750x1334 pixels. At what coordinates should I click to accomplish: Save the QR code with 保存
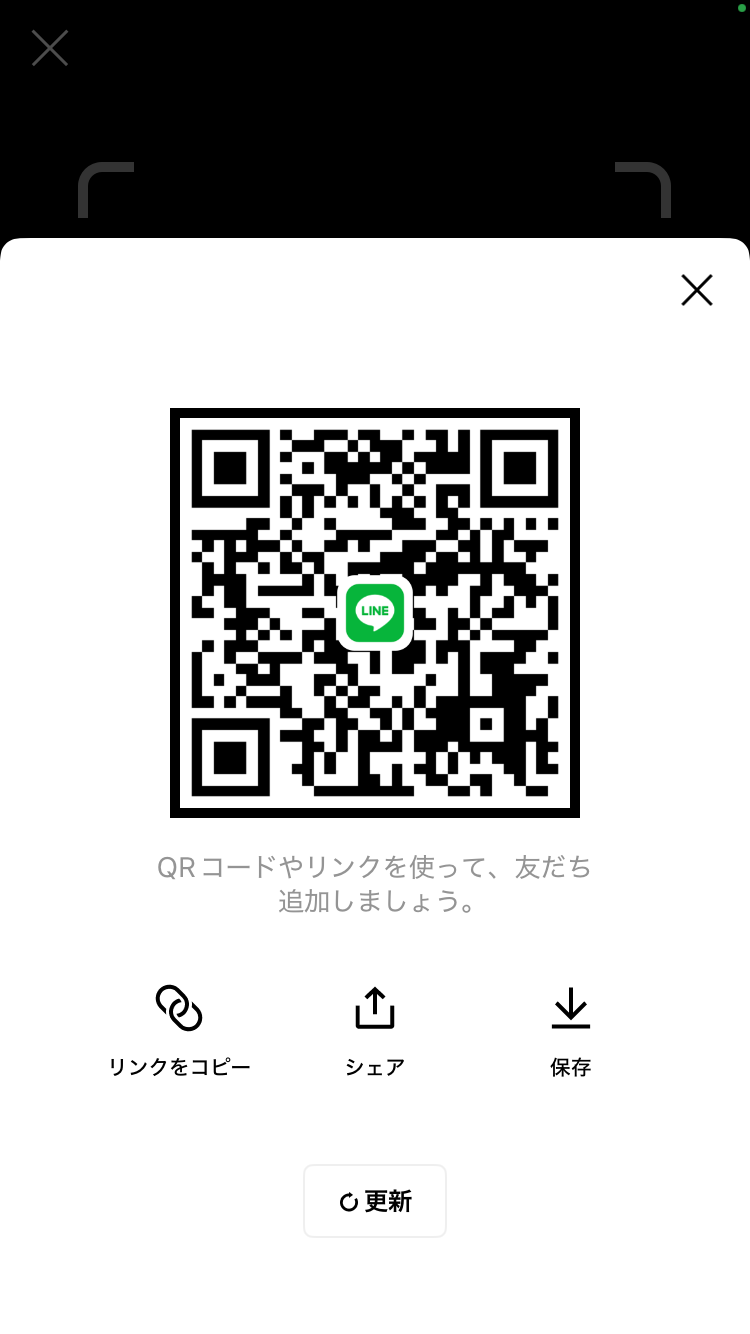coord(571,1031)
